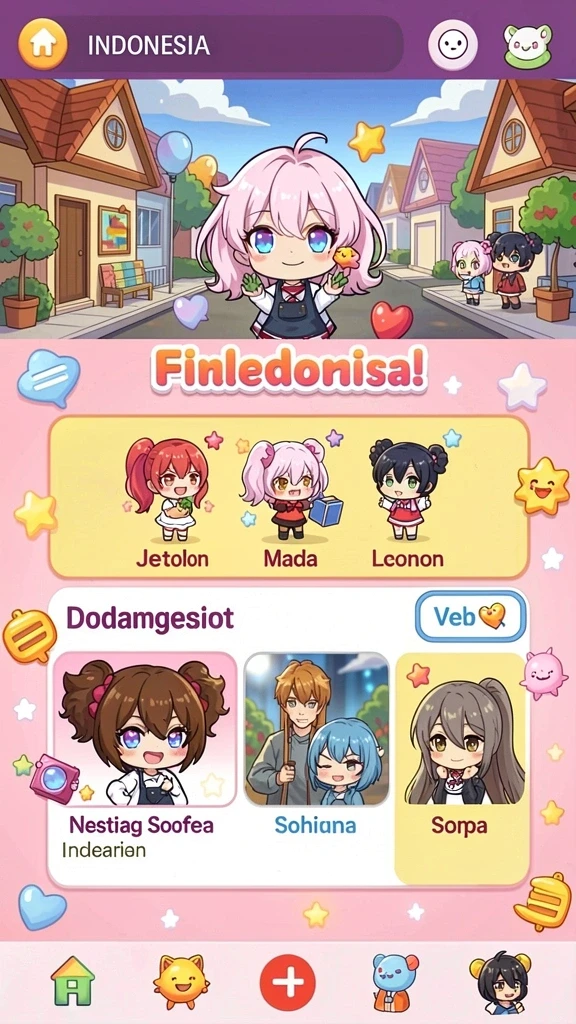Open the round white face icon
Image resolution: width=576 pixels, height=1024 pixels.
(x=453, y=44)
